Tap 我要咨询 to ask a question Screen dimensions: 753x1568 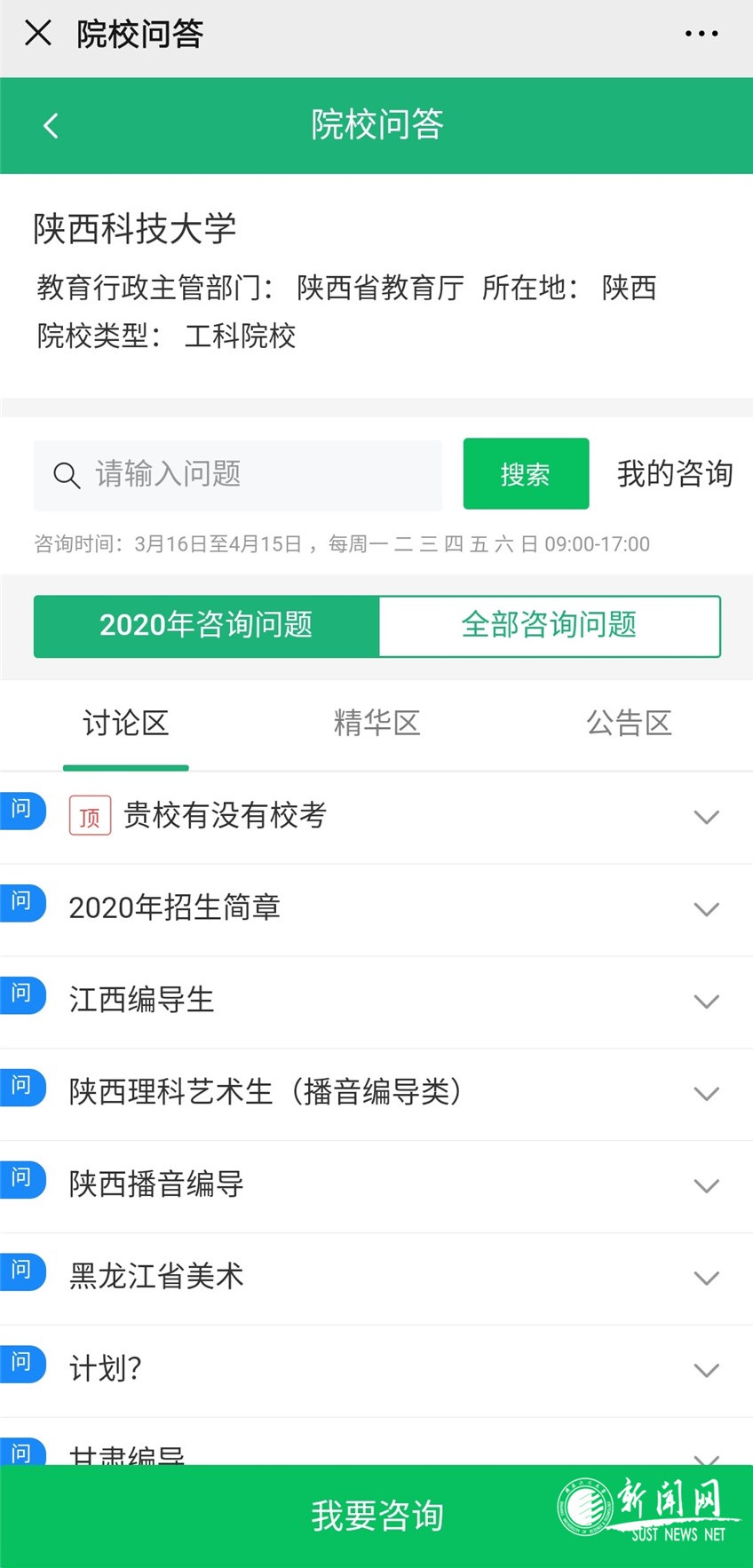pyautogui.click(x=376, y=1516)
